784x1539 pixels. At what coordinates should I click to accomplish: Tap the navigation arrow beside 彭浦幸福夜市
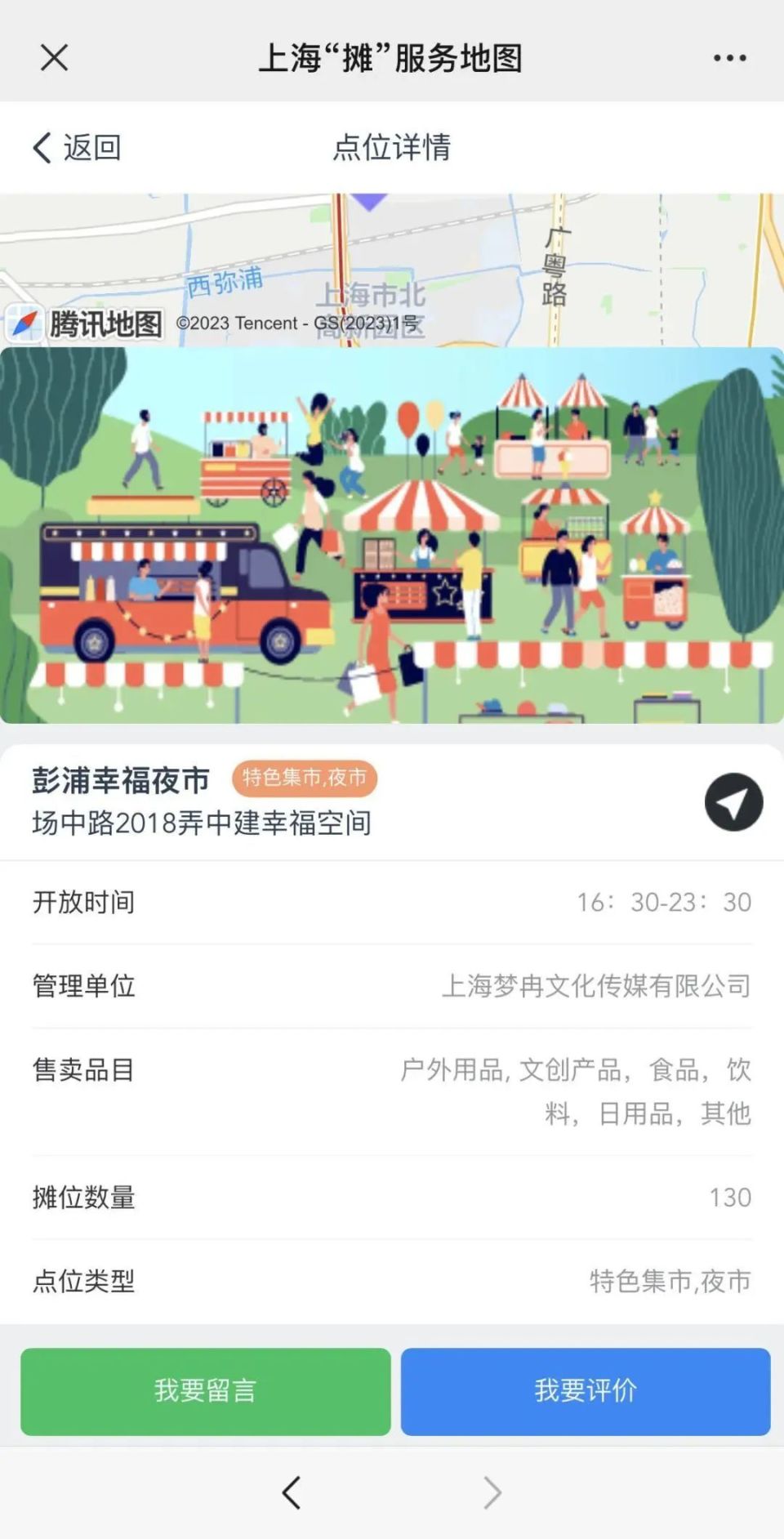[x=734, y=802]
